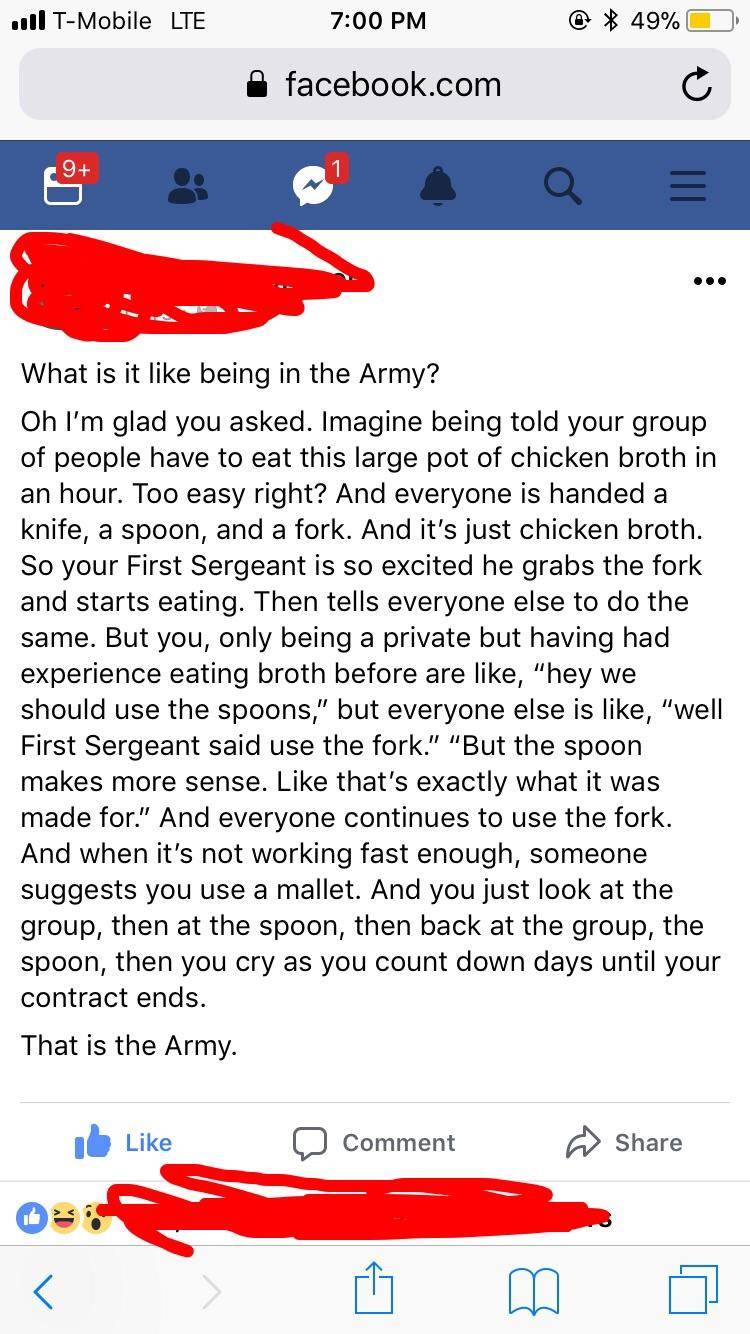Open the post's three-dot options
750x1334 pixels.
pos(709,282)
